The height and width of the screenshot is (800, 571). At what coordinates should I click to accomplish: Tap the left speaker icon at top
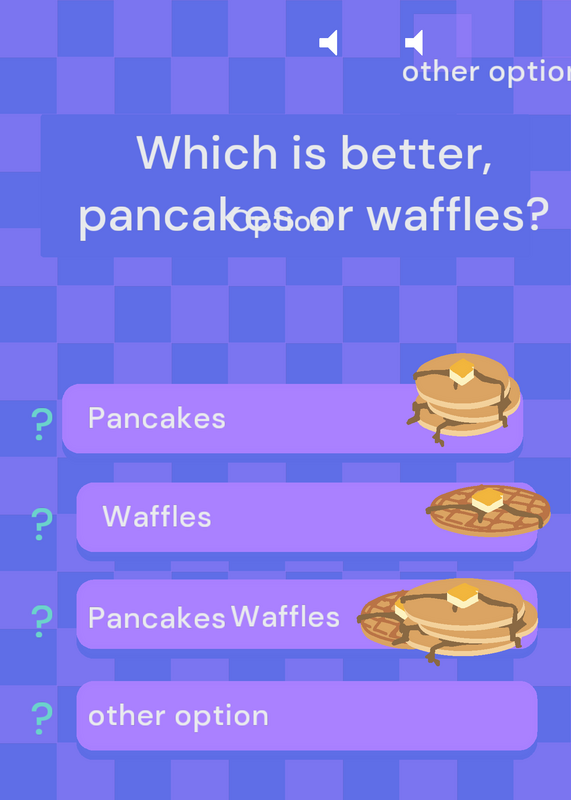click(x=329, y=42)
